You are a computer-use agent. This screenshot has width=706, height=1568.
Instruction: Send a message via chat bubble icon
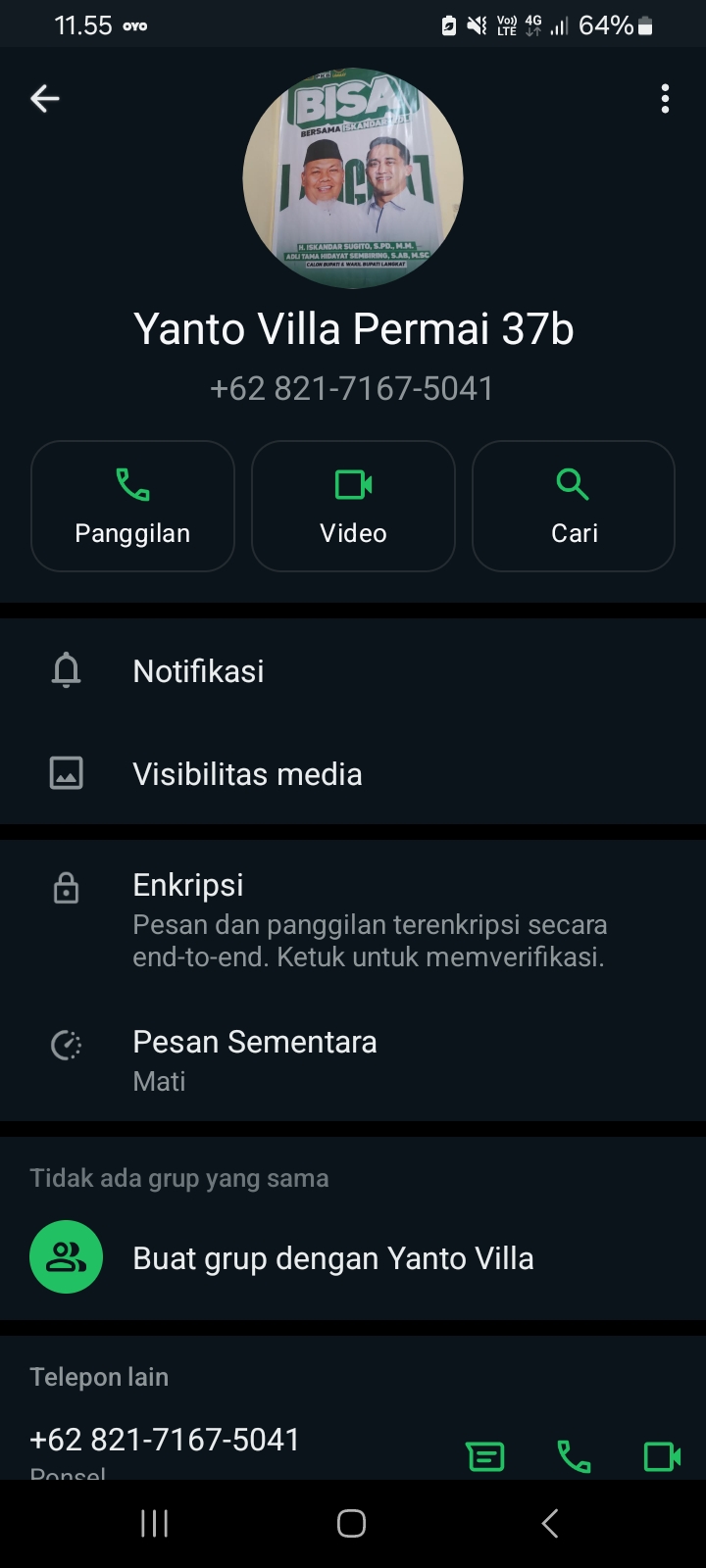[485, 1456]
